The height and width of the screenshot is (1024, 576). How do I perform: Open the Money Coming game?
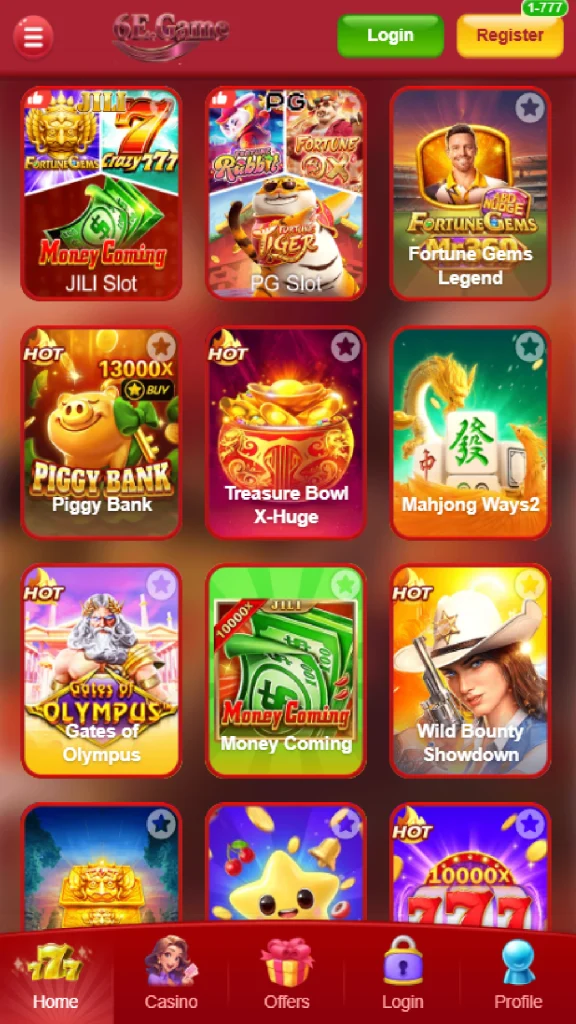point(286,671)
